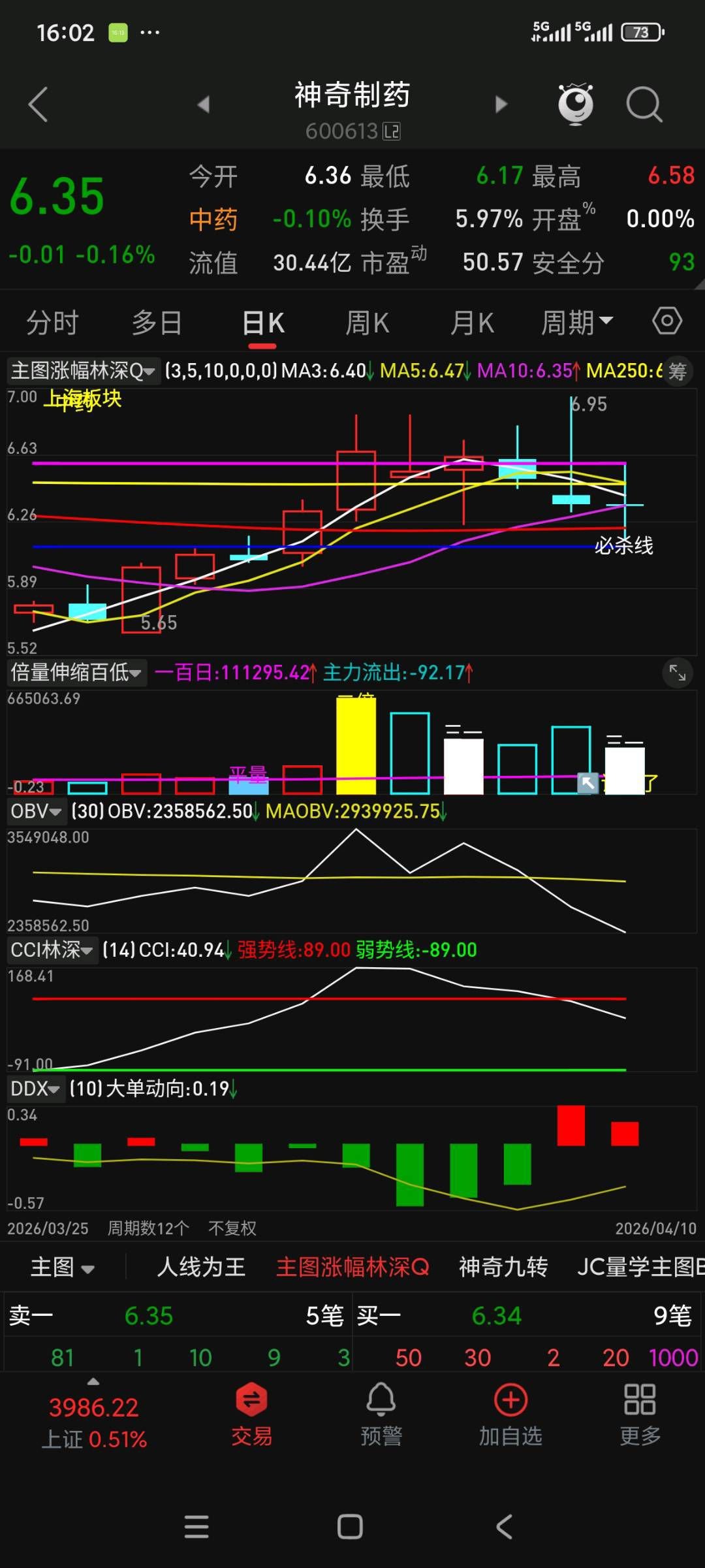Open the 主图涨幅林深Q indicator dropdown

click(82, 371)
